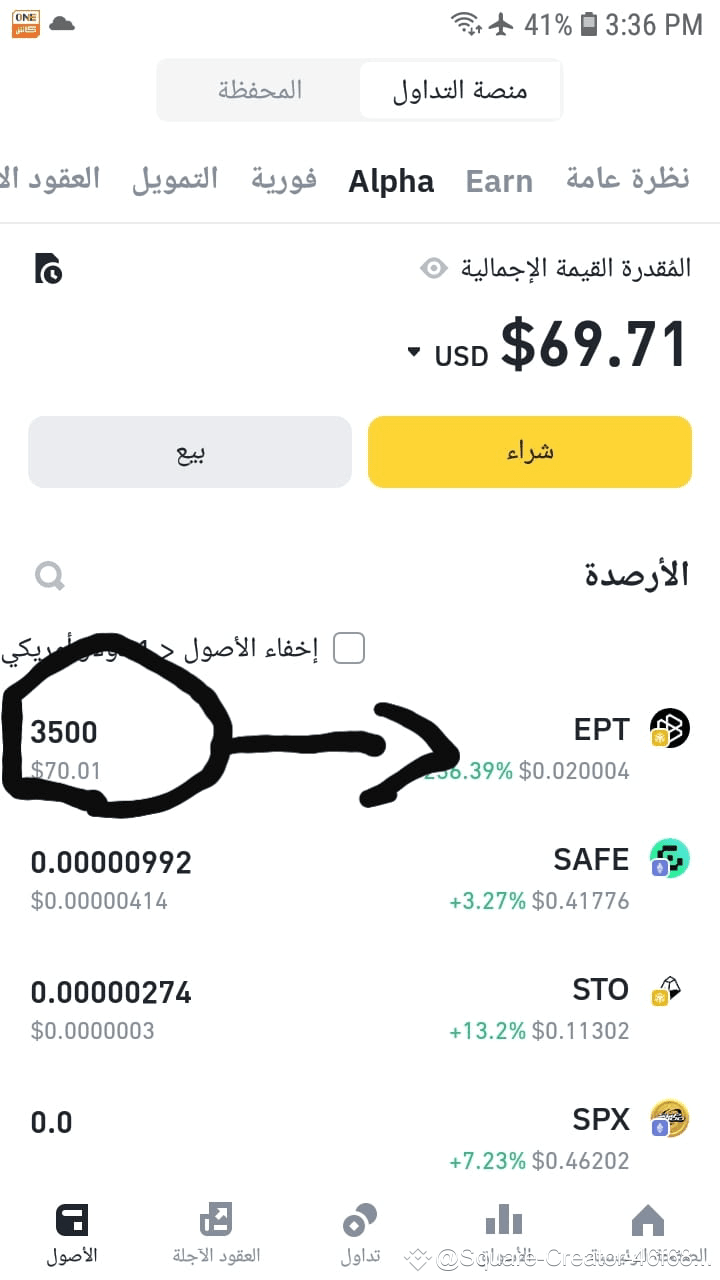Enable the إخفاء الأصول checkbox
The image size is (720, 1280).
click(x=349, y=648)
